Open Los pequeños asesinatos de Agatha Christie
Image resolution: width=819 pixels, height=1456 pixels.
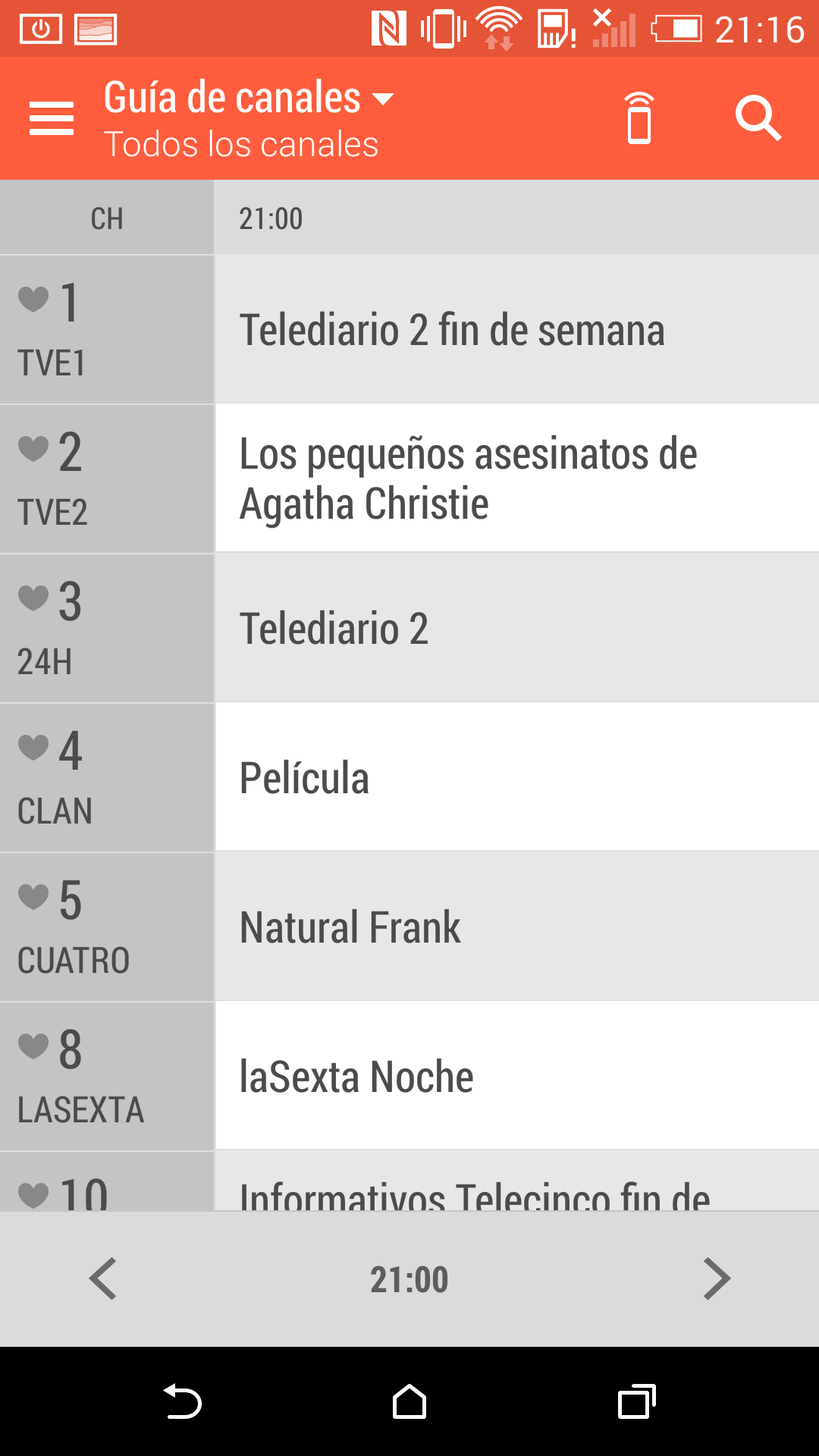coord(516,479)
